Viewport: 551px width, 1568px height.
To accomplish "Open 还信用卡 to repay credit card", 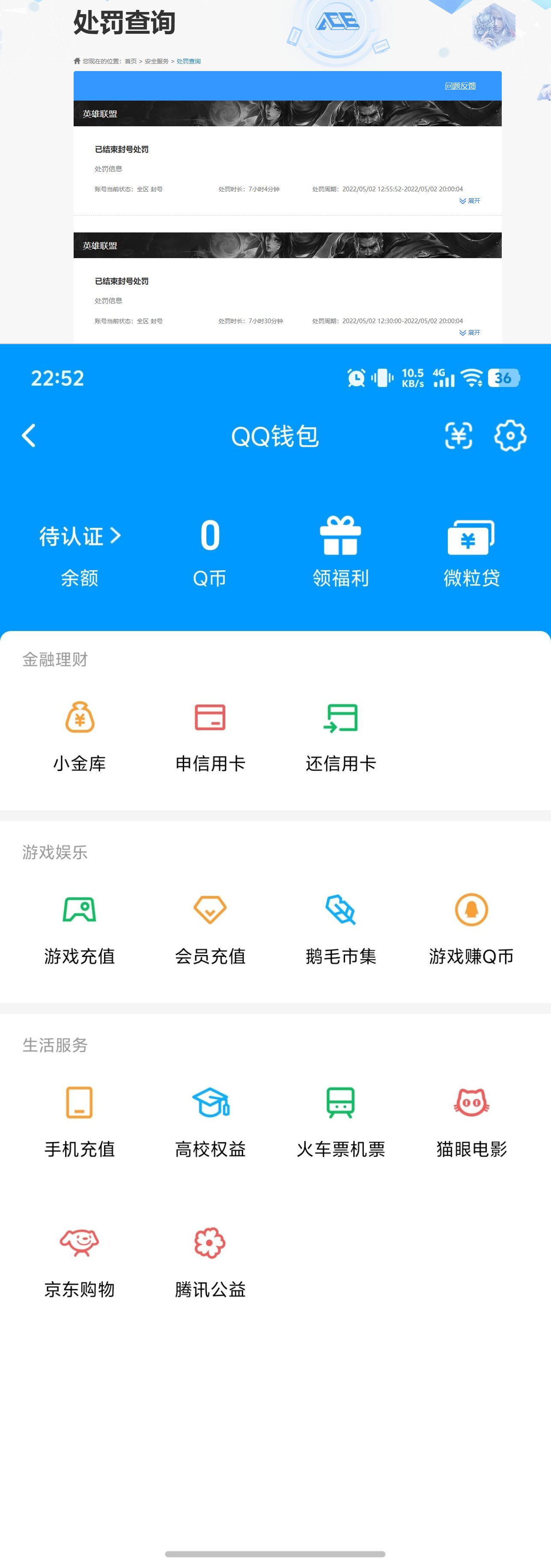I will 341,737.
